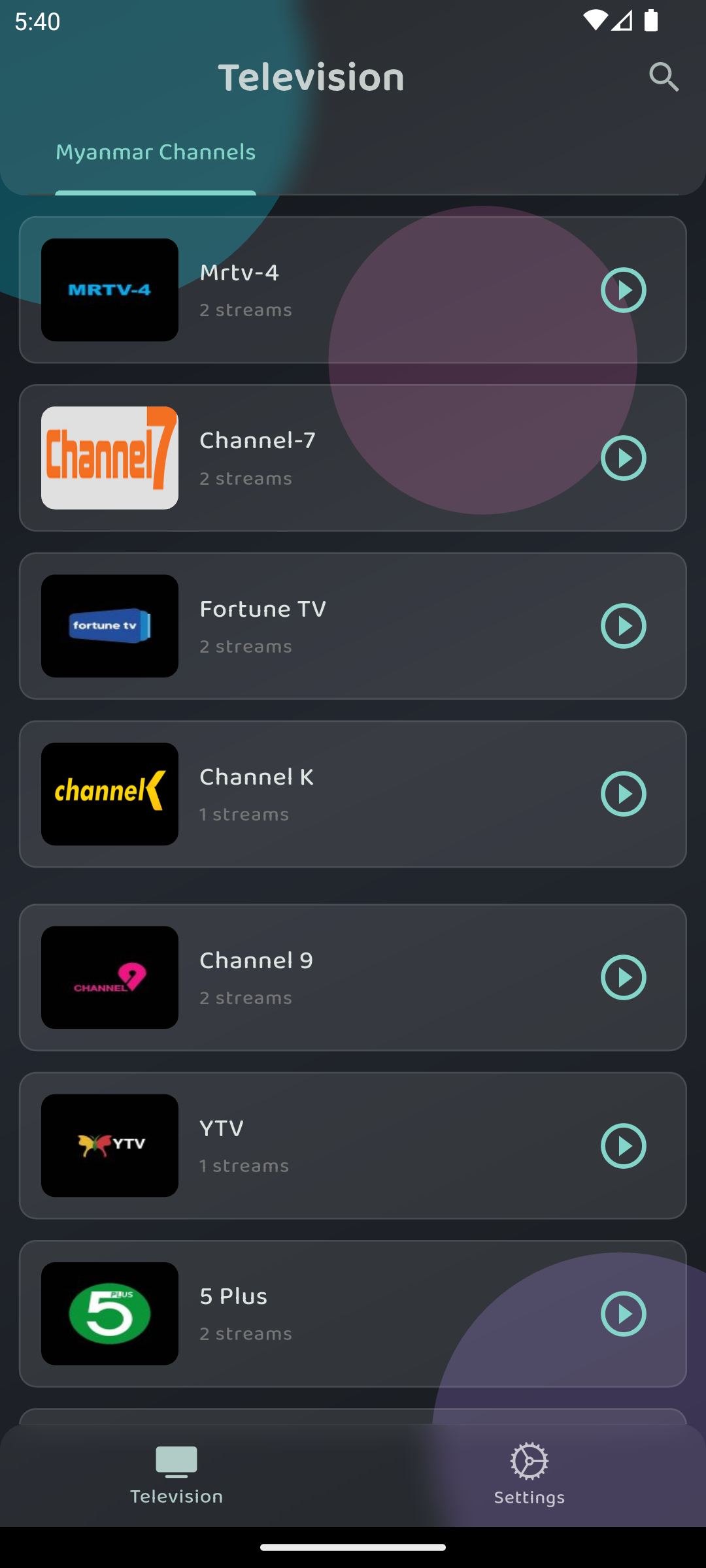The image size is (706, 1568).
Task: Click the Channel 7 channel logo
Action: (109, 458)
